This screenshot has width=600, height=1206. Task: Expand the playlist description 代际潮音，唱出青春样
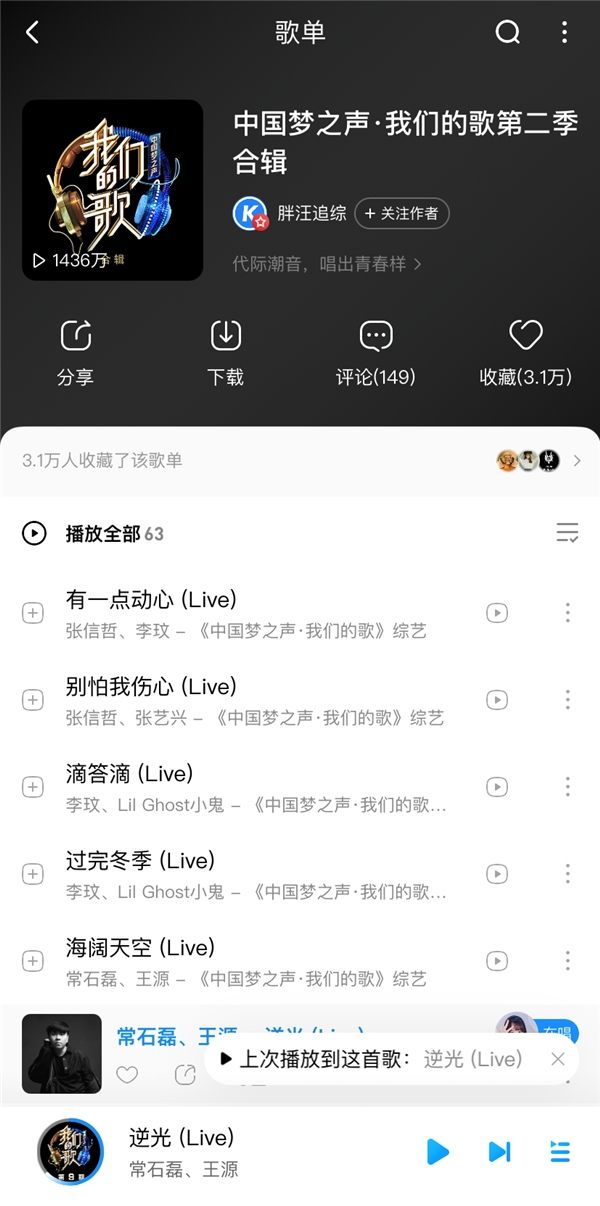(x=327, y=264)
